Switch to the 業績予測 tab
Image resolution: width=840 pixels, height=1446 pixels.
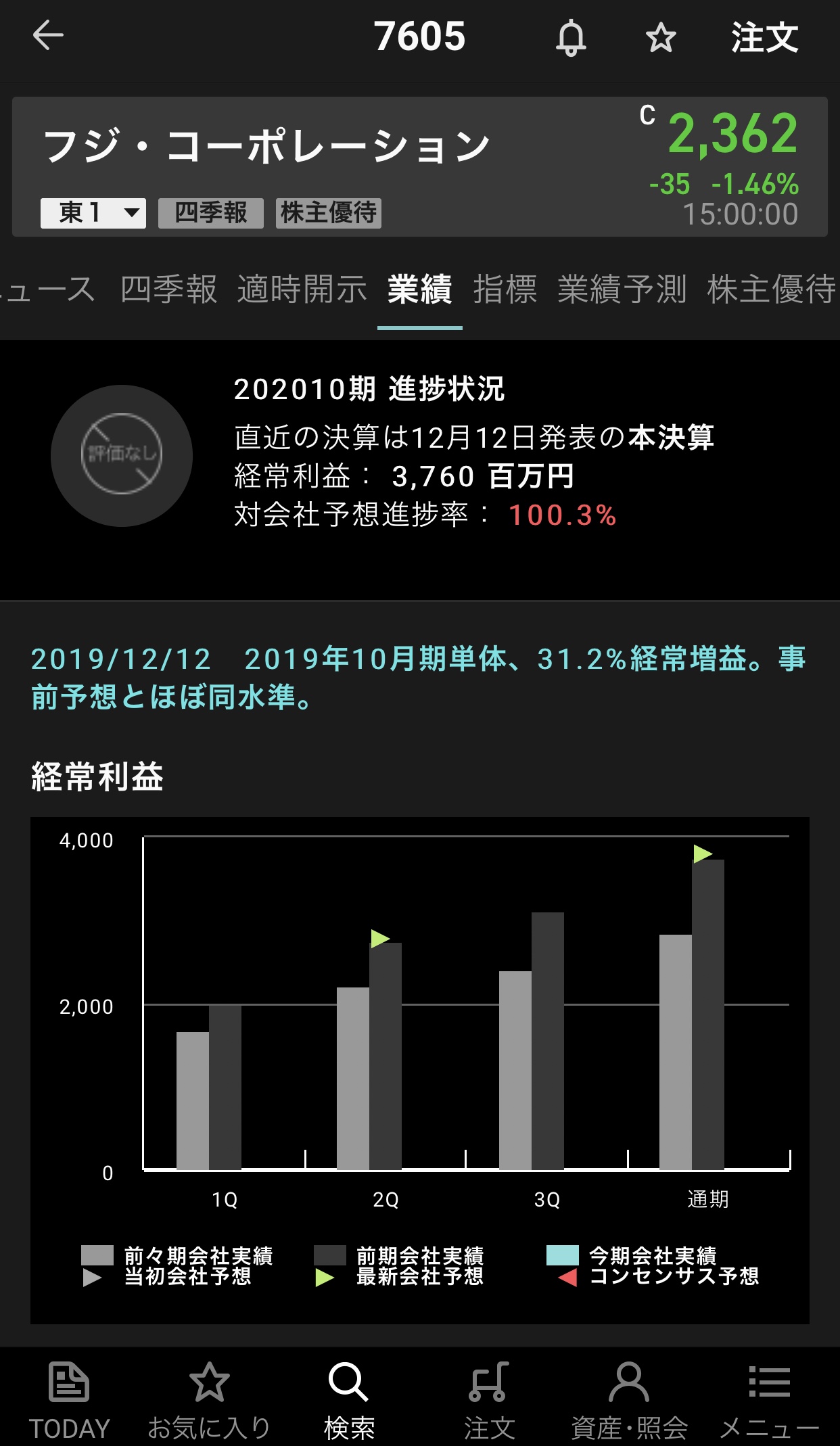[622, 289]
